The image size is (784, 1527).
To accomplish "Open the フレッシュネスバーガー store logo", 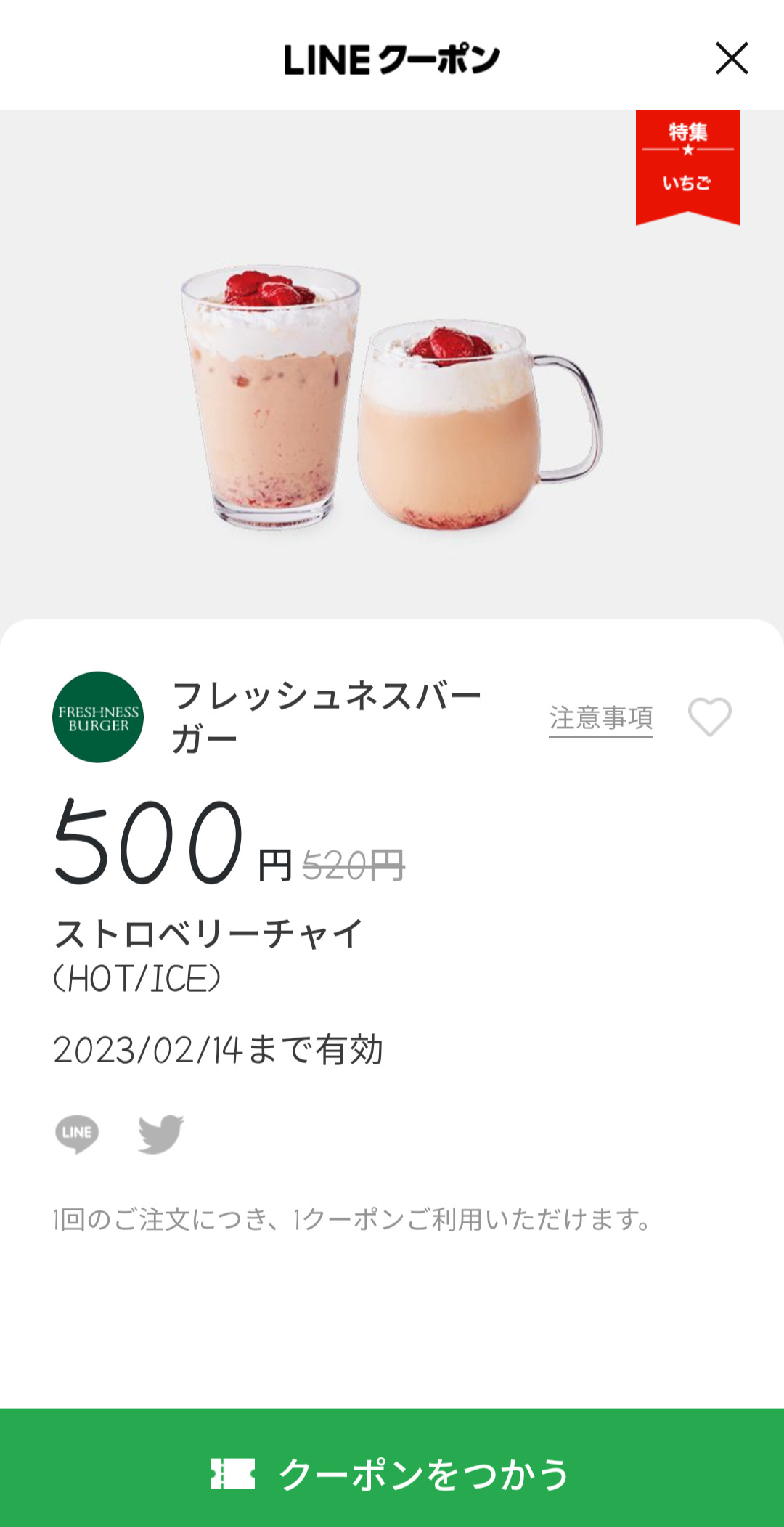I will (98, 717).
